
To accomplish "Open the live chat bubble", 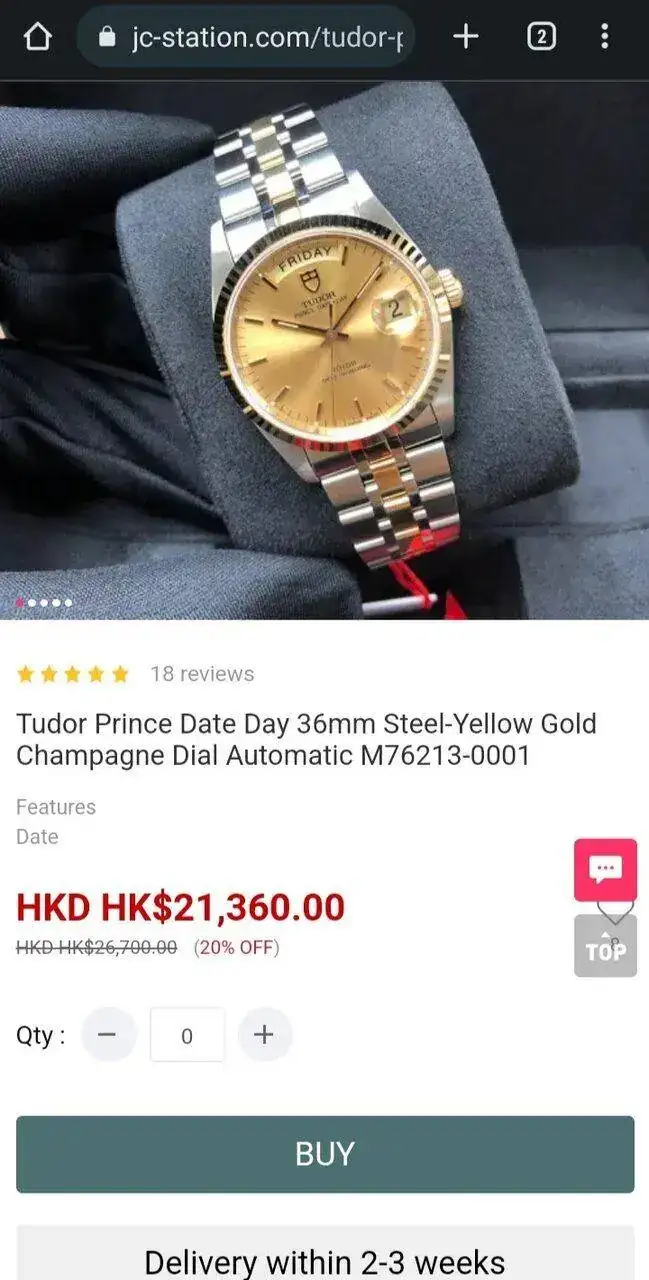I will 605,869.
